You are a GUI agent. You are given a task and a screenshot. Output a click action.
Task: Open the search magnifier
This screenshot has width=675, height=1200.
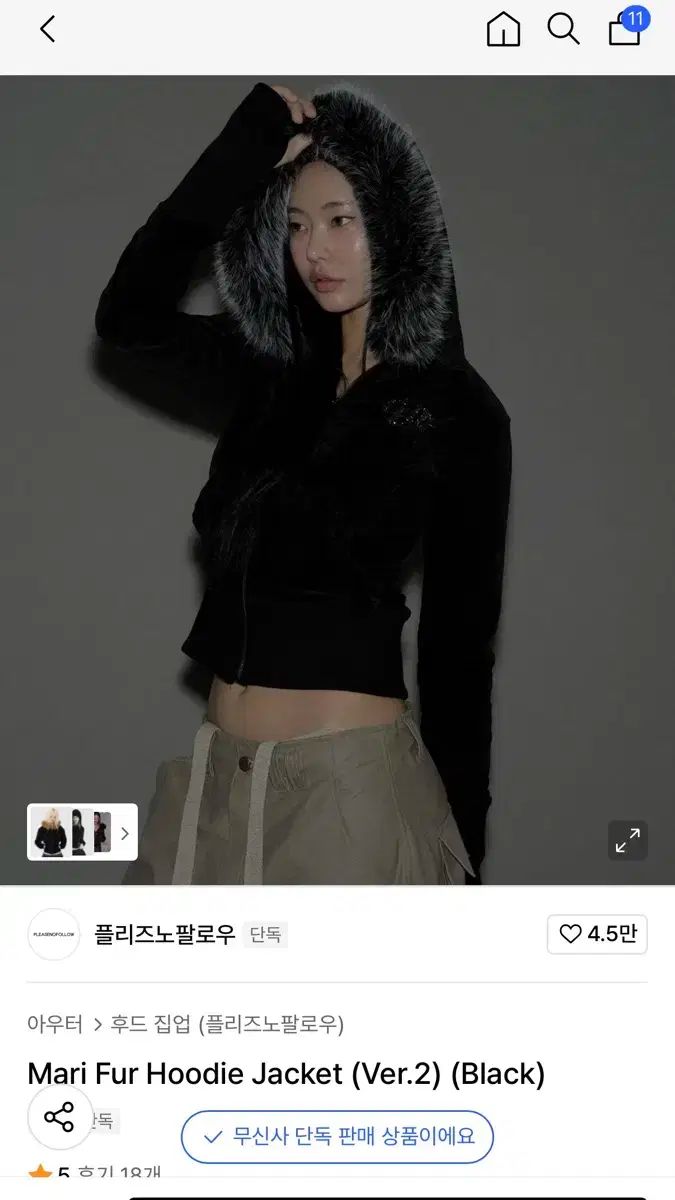[563, 29]
